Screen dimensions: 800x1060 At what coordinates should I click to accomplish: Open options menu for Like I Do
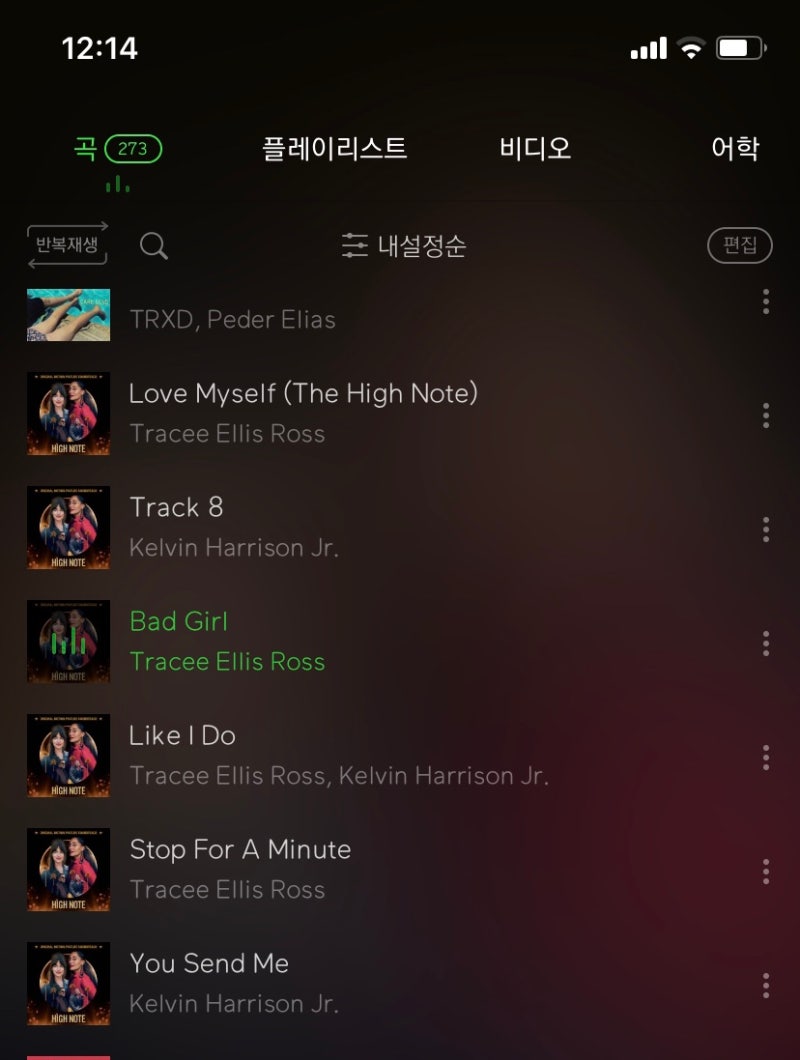point(765,757)
